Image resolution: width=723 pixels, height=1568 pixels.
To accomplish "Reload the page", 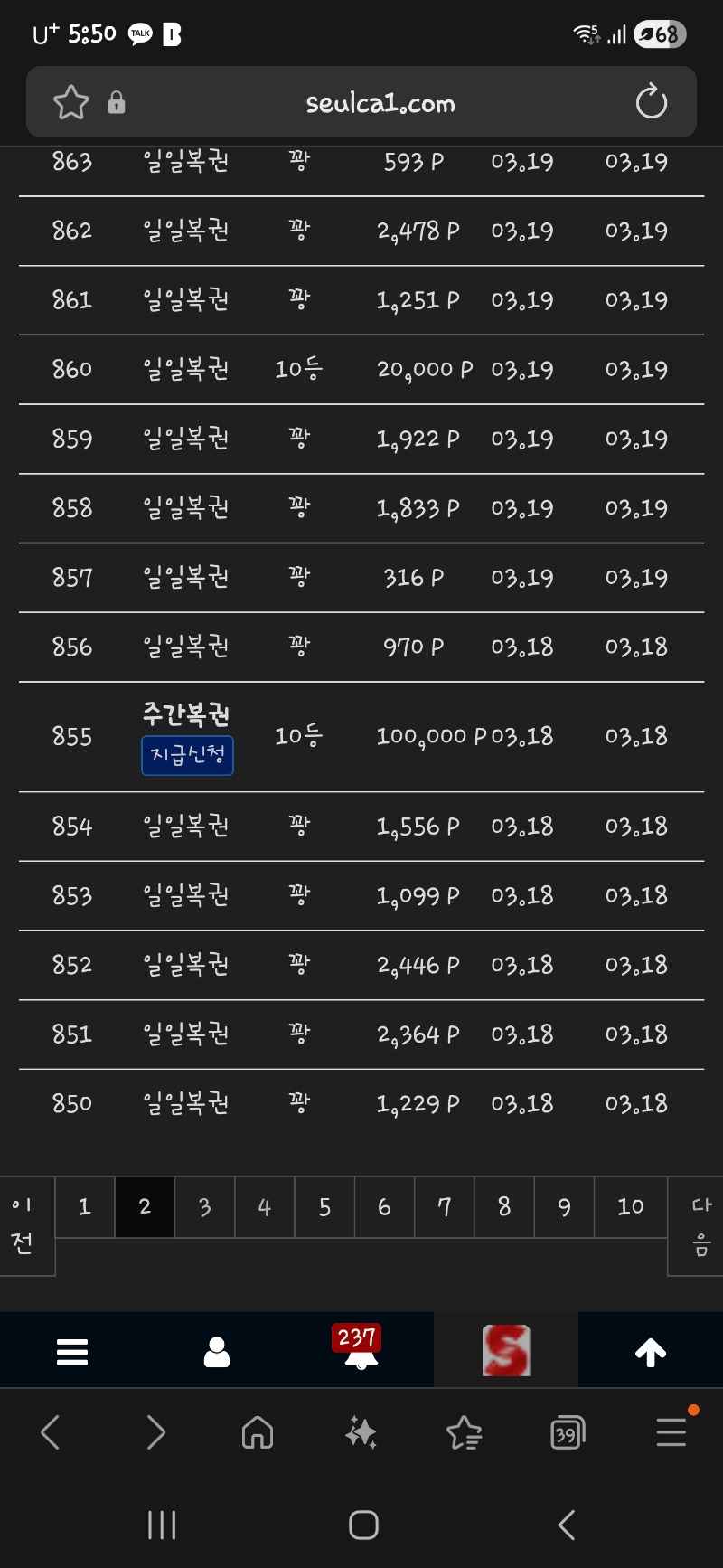I will click(651, 102).
